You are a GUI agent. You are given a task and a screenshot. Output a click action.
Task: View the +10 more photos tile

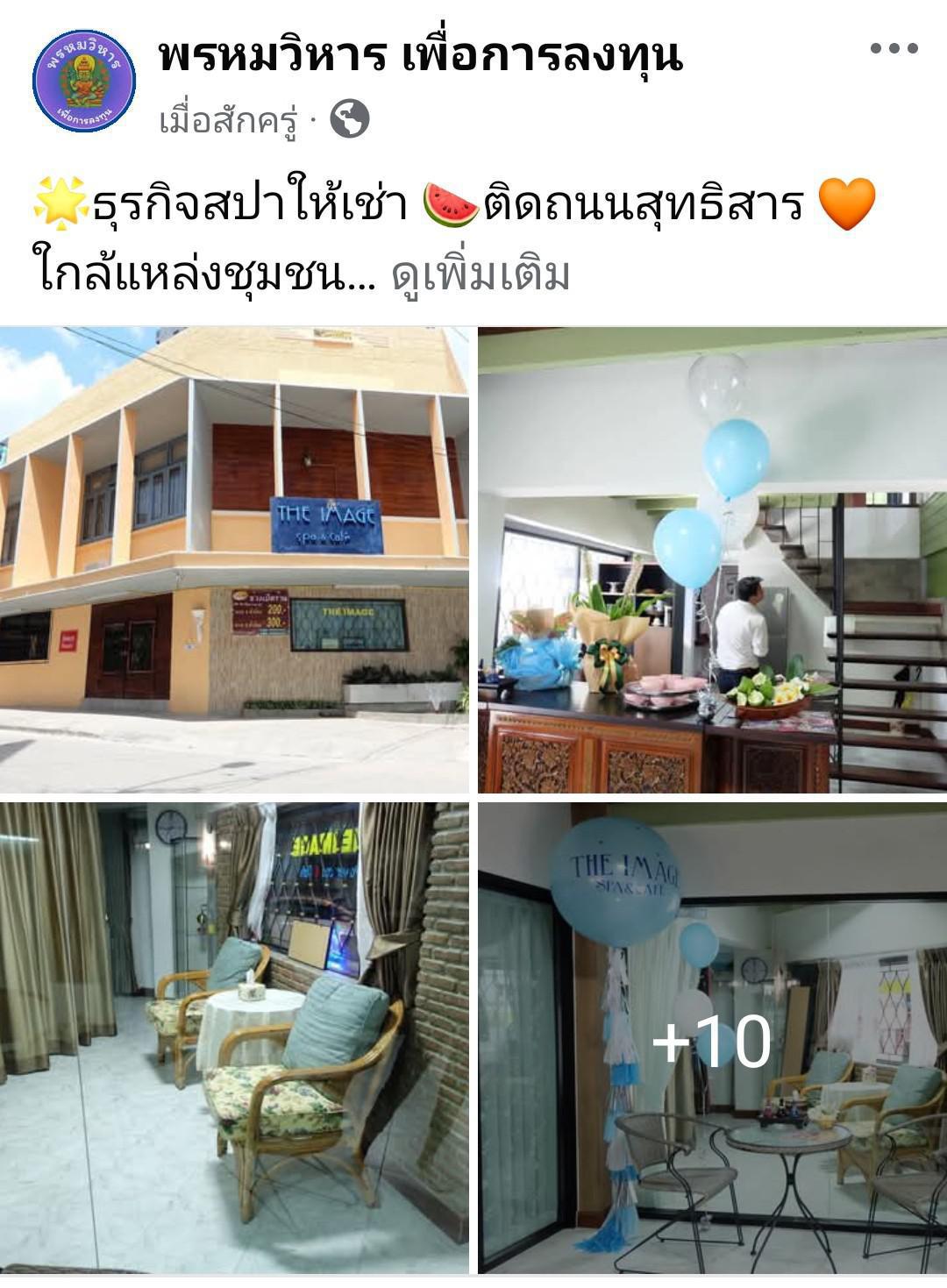click(x=712, y=1039)
